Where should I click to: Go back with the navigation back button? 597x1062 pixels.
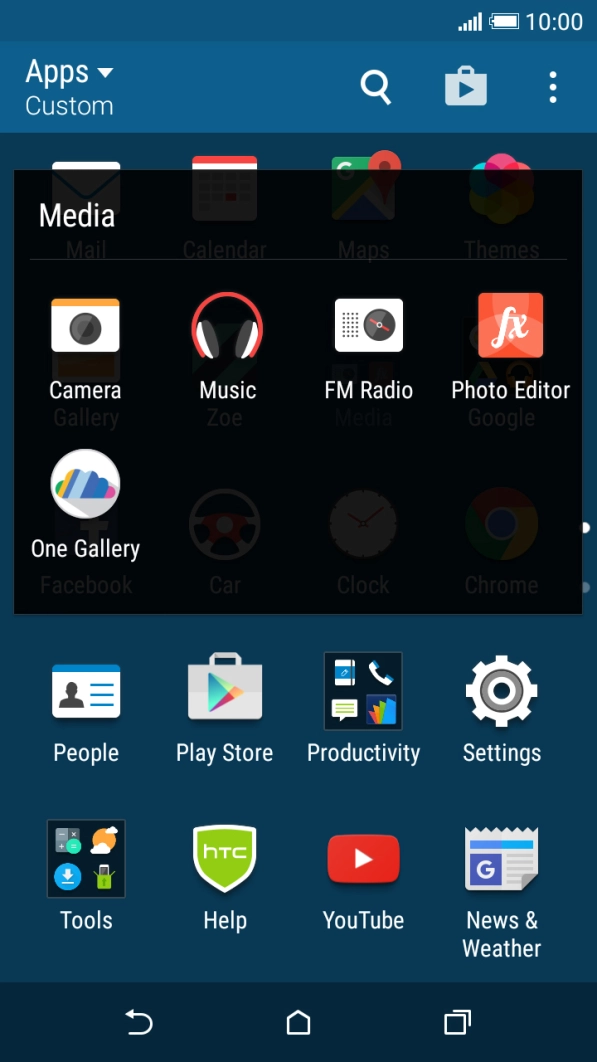pyautogui.click(x=139, y=1022)
